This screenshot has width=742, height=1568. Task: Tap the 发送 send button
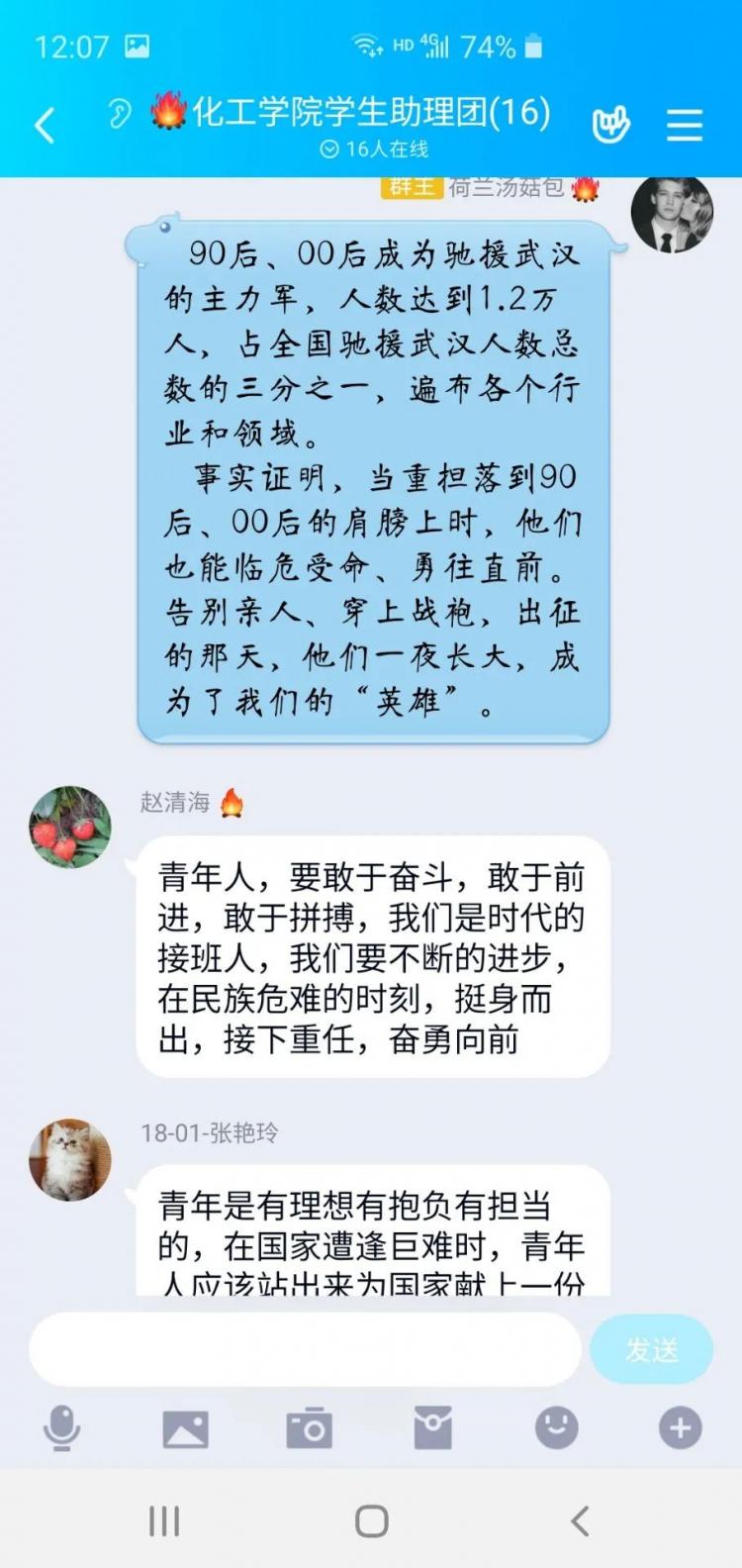651,1349
